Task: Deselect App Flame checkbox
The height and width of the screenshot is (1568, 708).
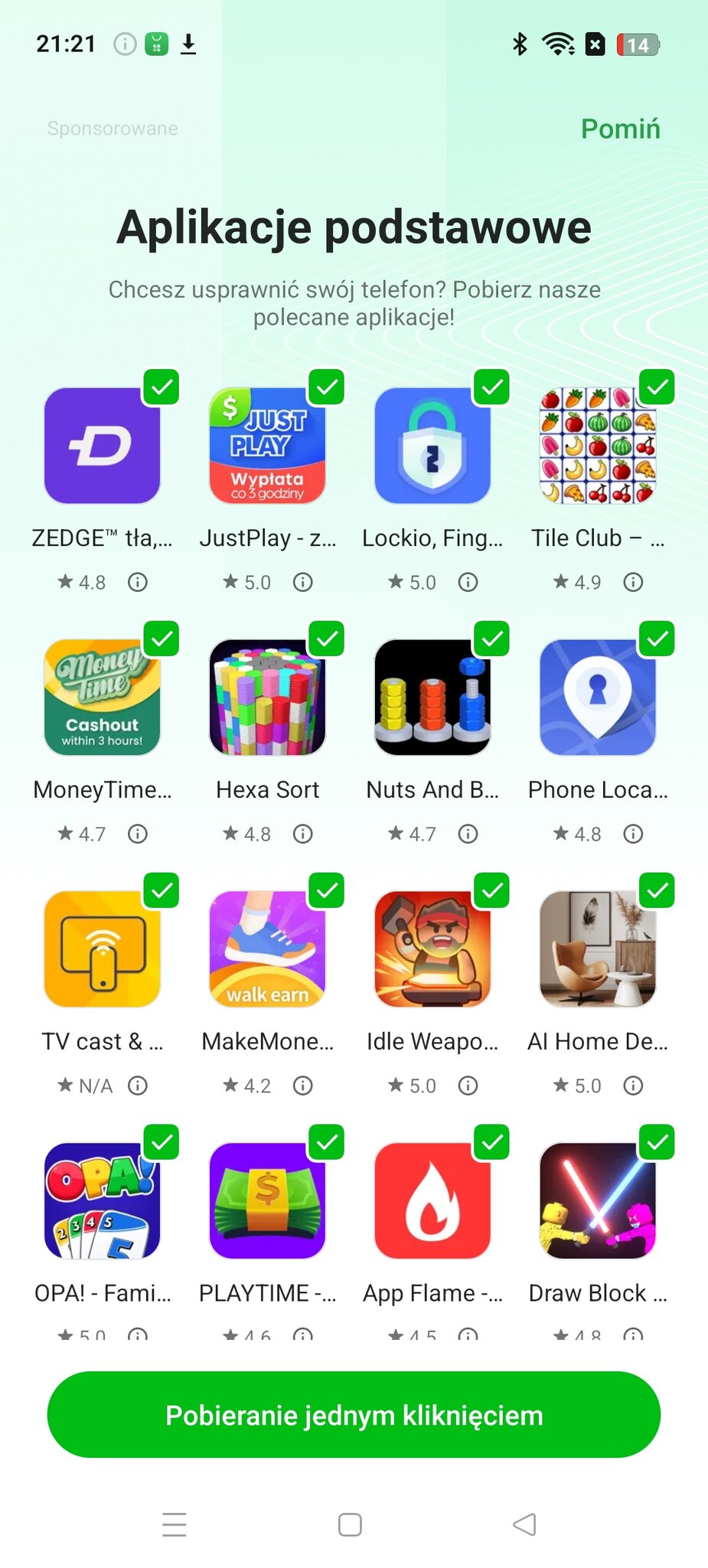Action: click(x=492, y=1143)
